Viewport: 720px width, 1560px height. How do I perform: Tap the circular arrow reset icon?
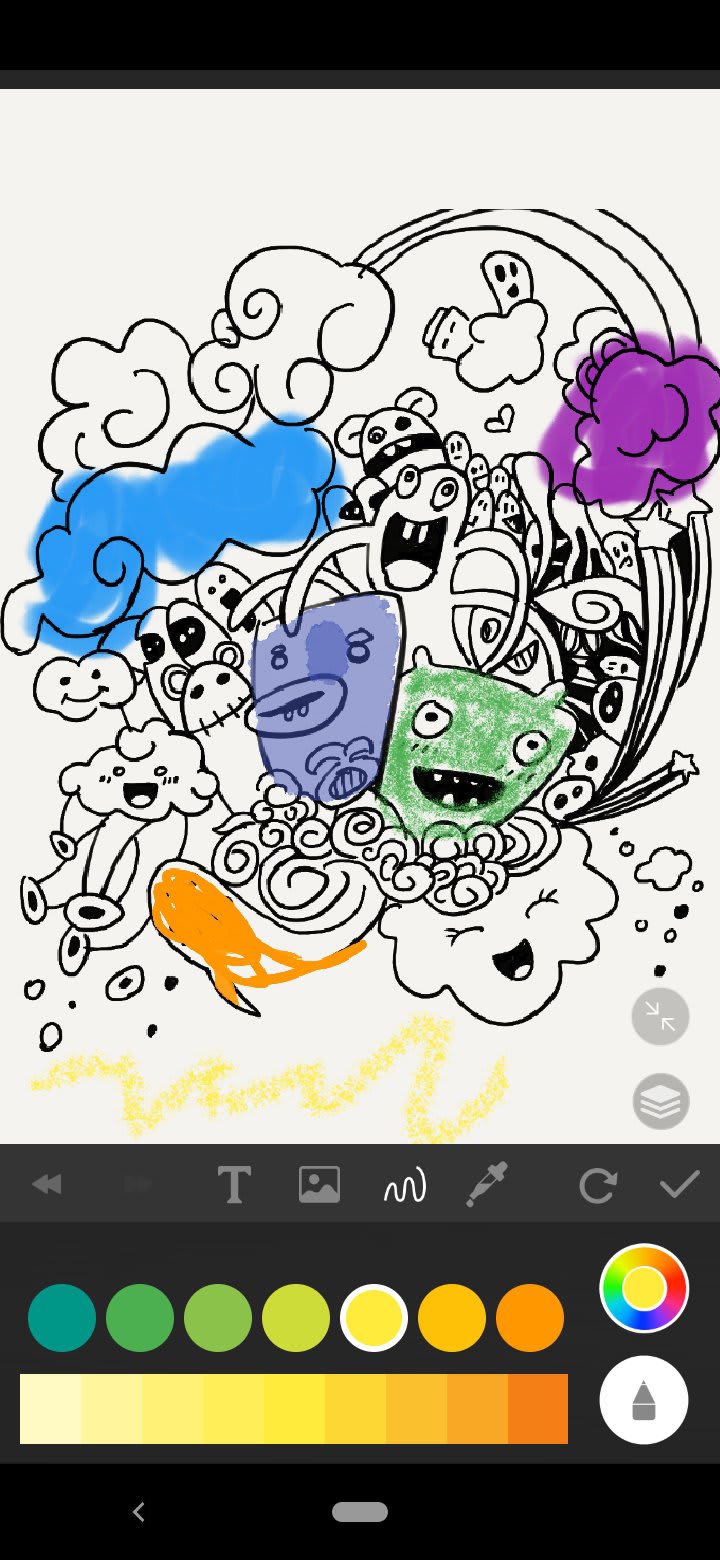point(597,1186)
